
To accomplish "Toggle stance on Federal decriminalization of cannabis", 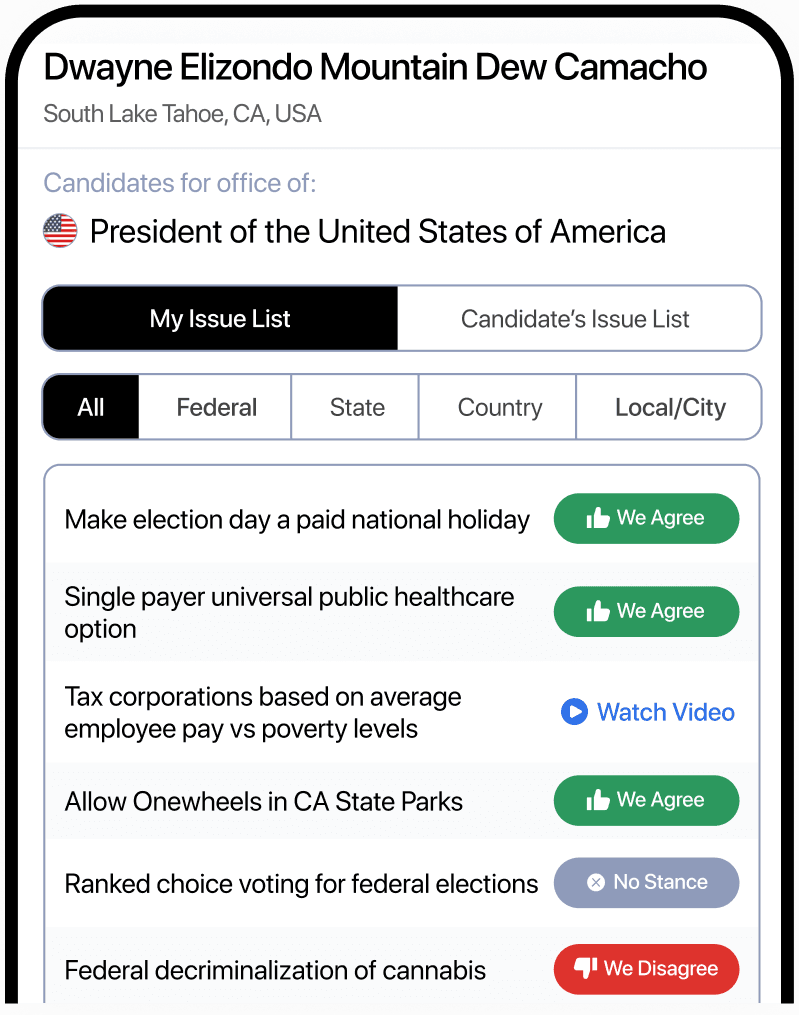I will (x=646, y=969).
